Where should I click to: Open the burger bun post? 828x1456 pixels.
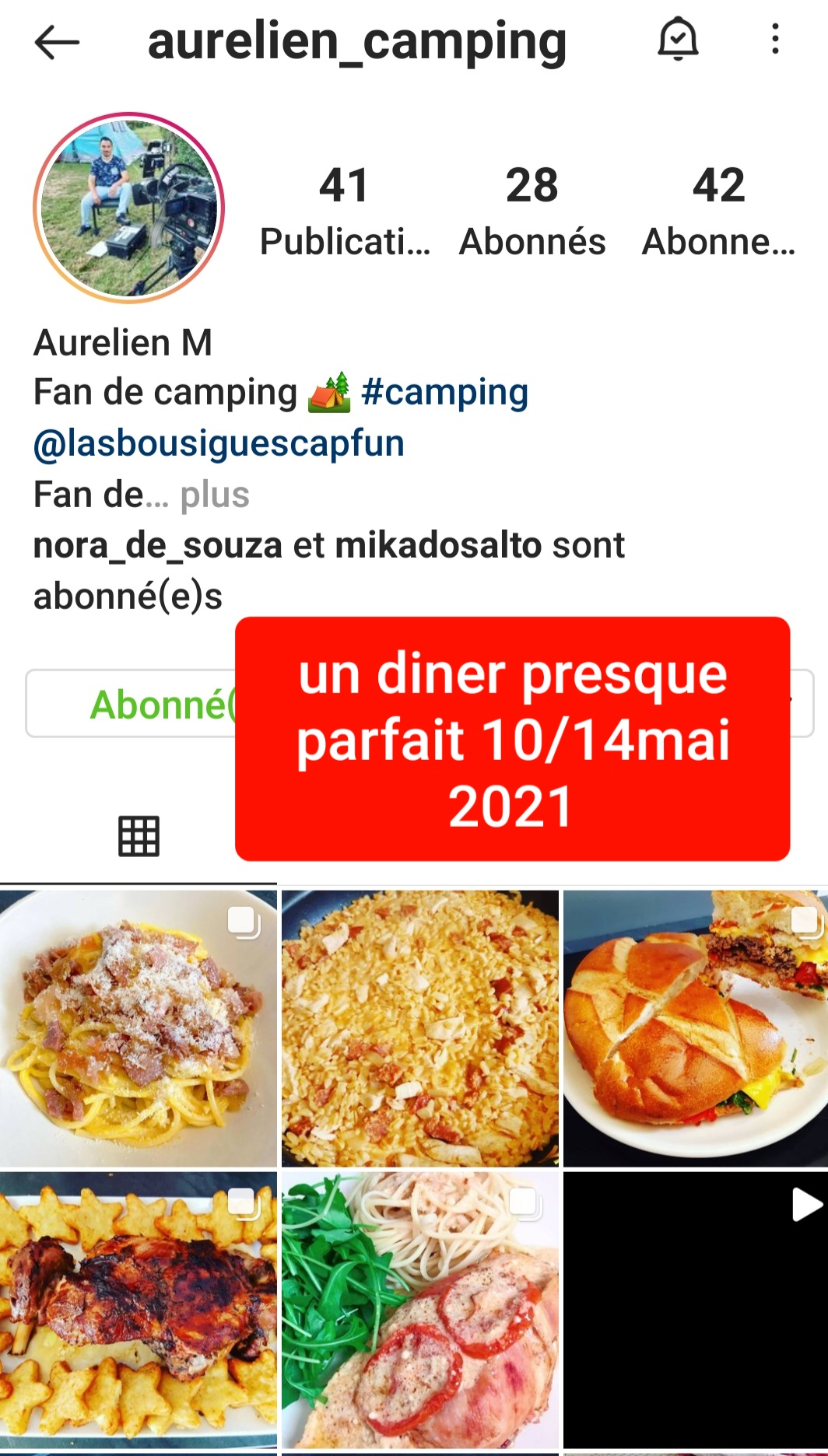point(696,1028)
